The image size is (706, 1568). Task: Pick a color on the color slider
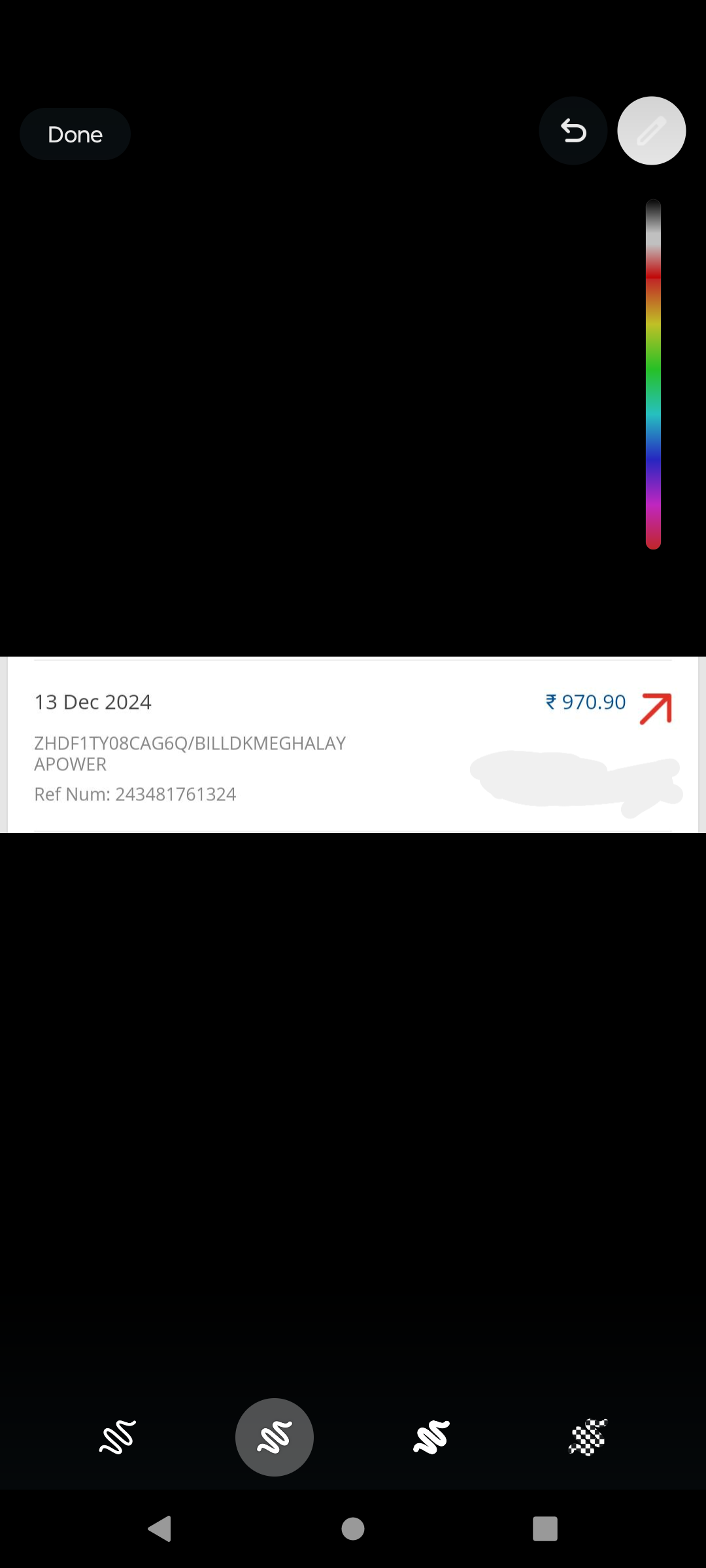coord(654,374)
